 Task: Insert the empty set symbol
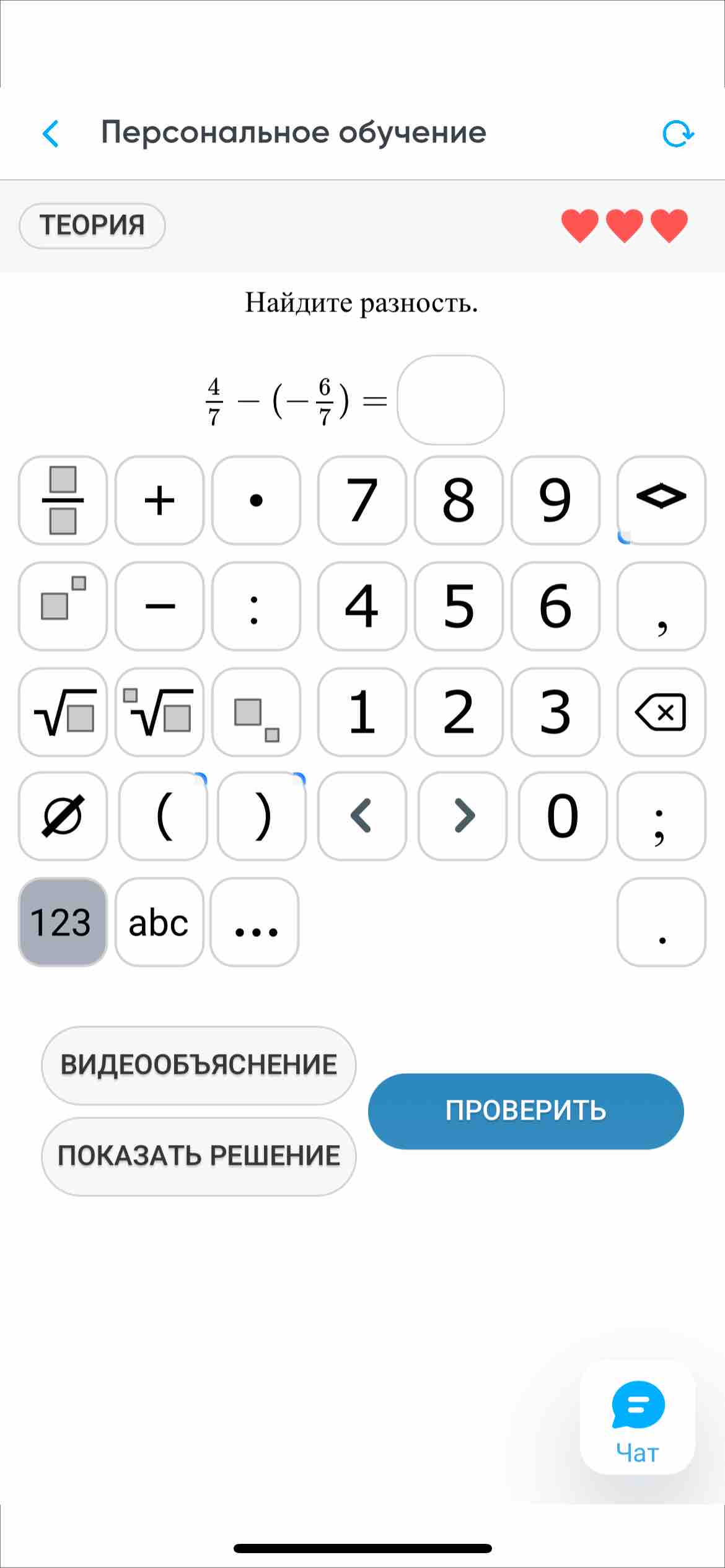coord(63,816)
